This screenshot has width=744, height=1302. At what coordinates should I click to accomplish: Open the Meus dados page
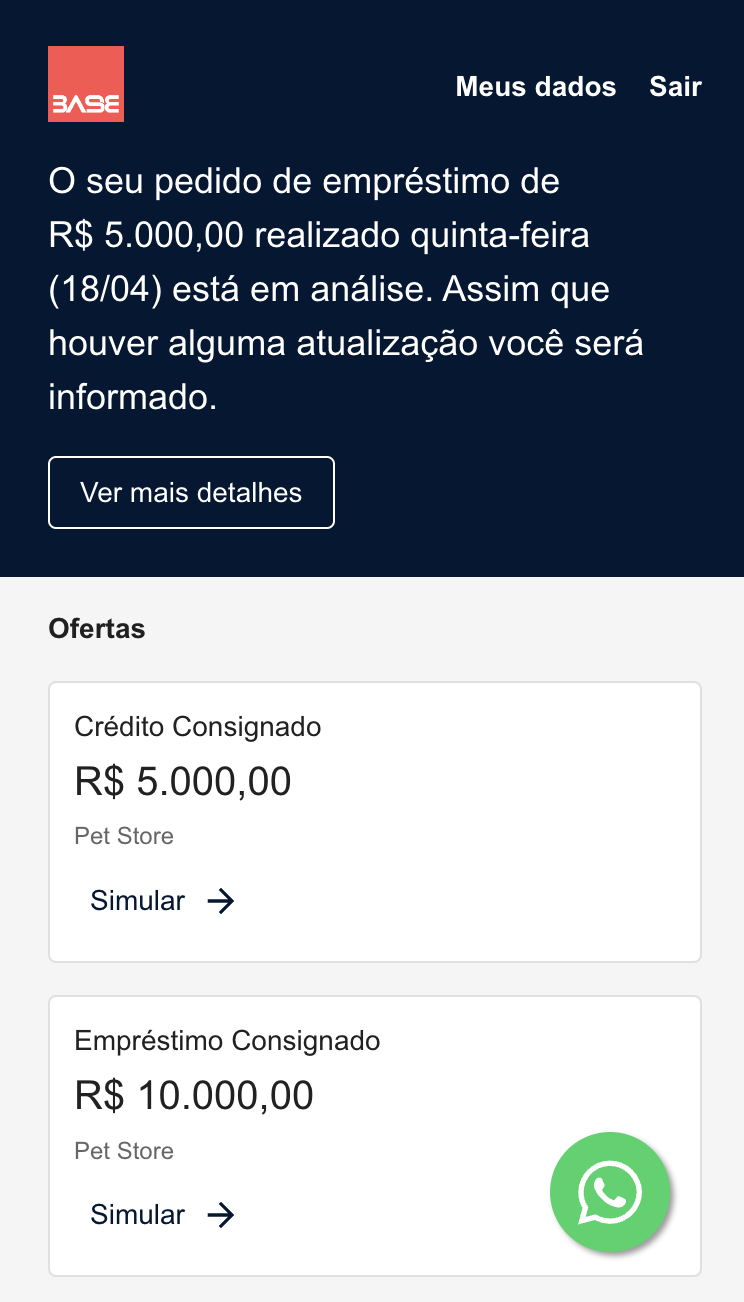click(535, 86)
